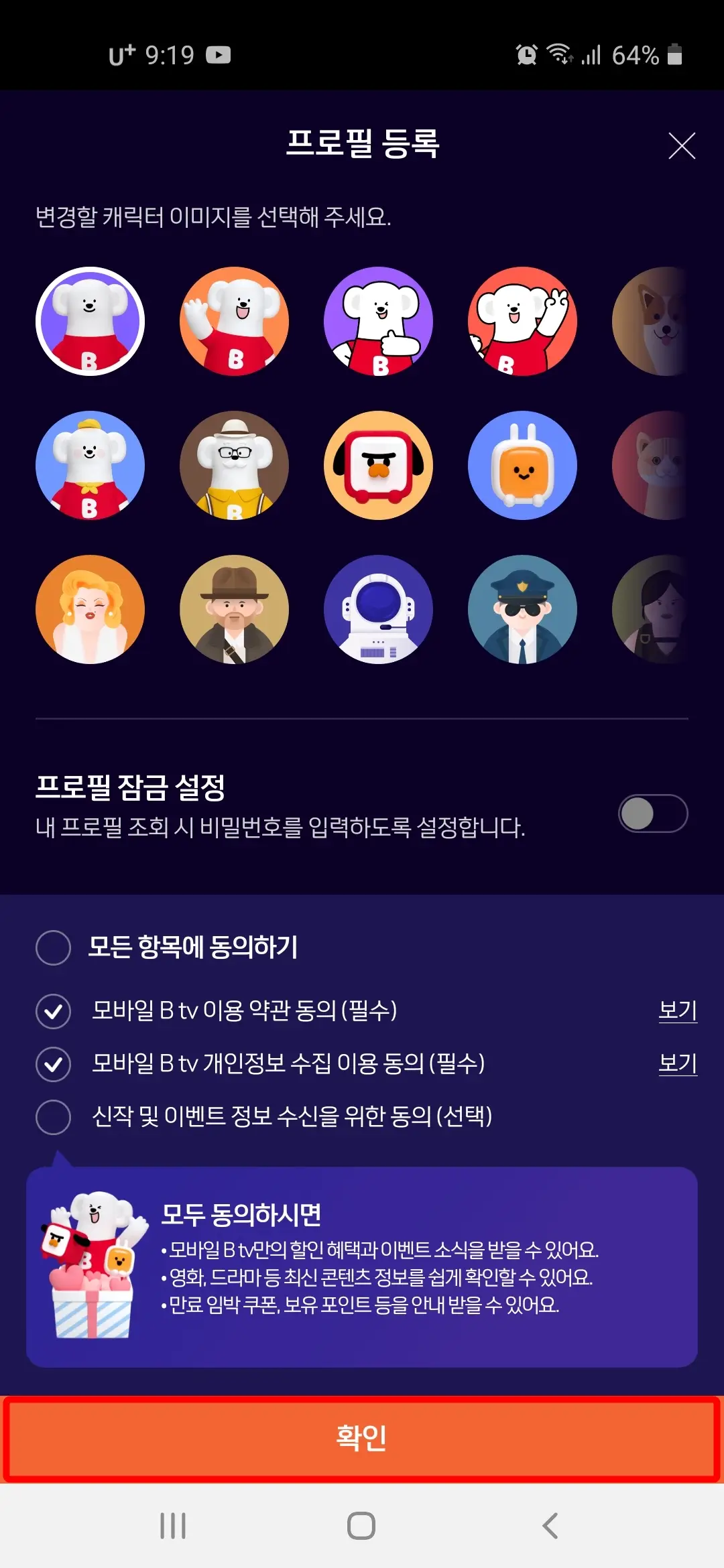Open 보기 for the B tv terms of use

[678, 1012]
